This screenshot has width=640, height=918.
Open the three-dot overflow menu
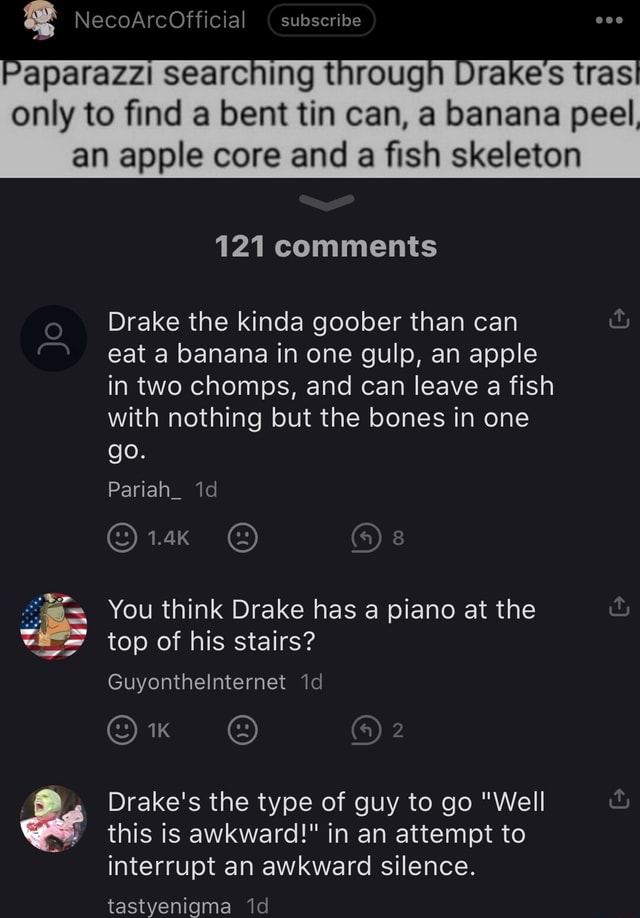(x=607, y=20)
